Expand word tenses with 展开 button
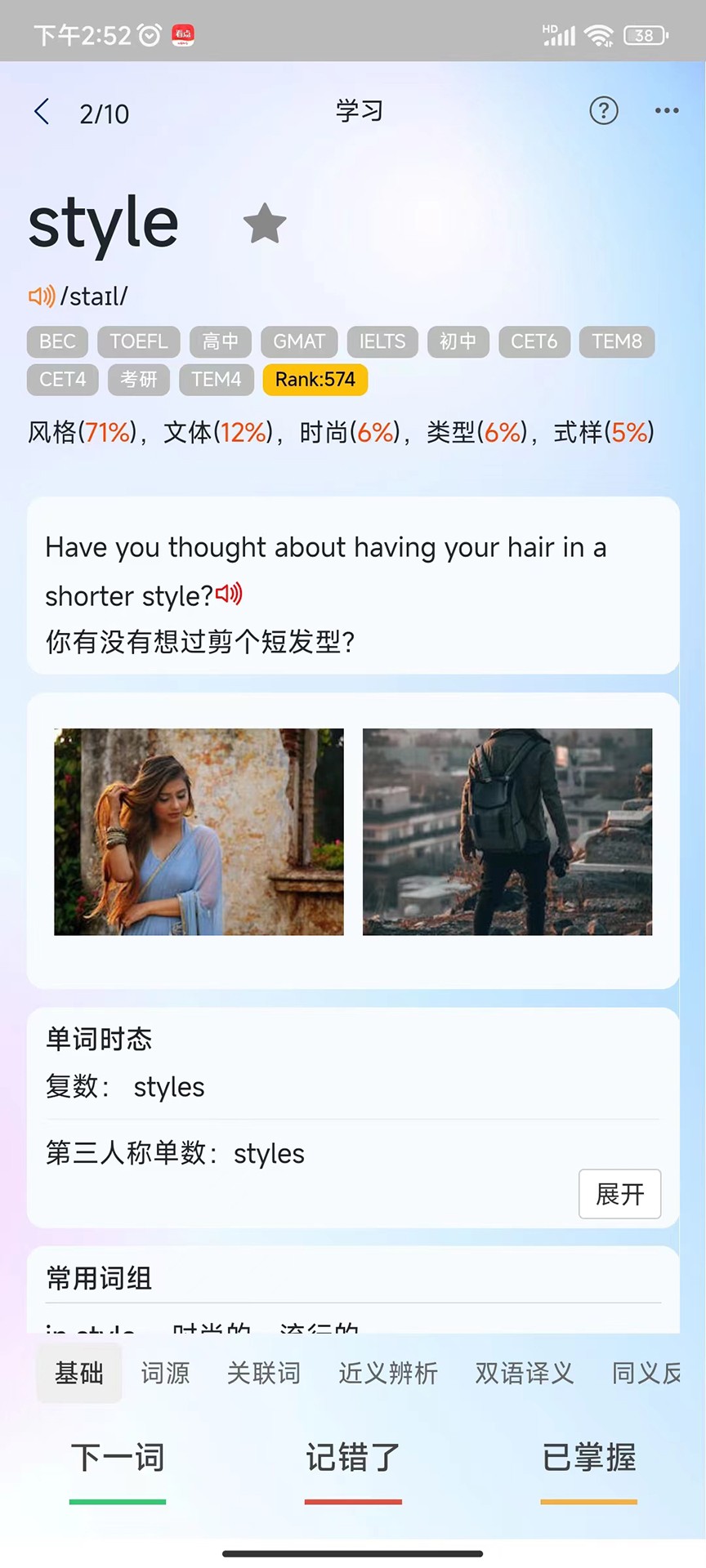This screenshot has height=1568, width=706. [x=619, y=1194]
